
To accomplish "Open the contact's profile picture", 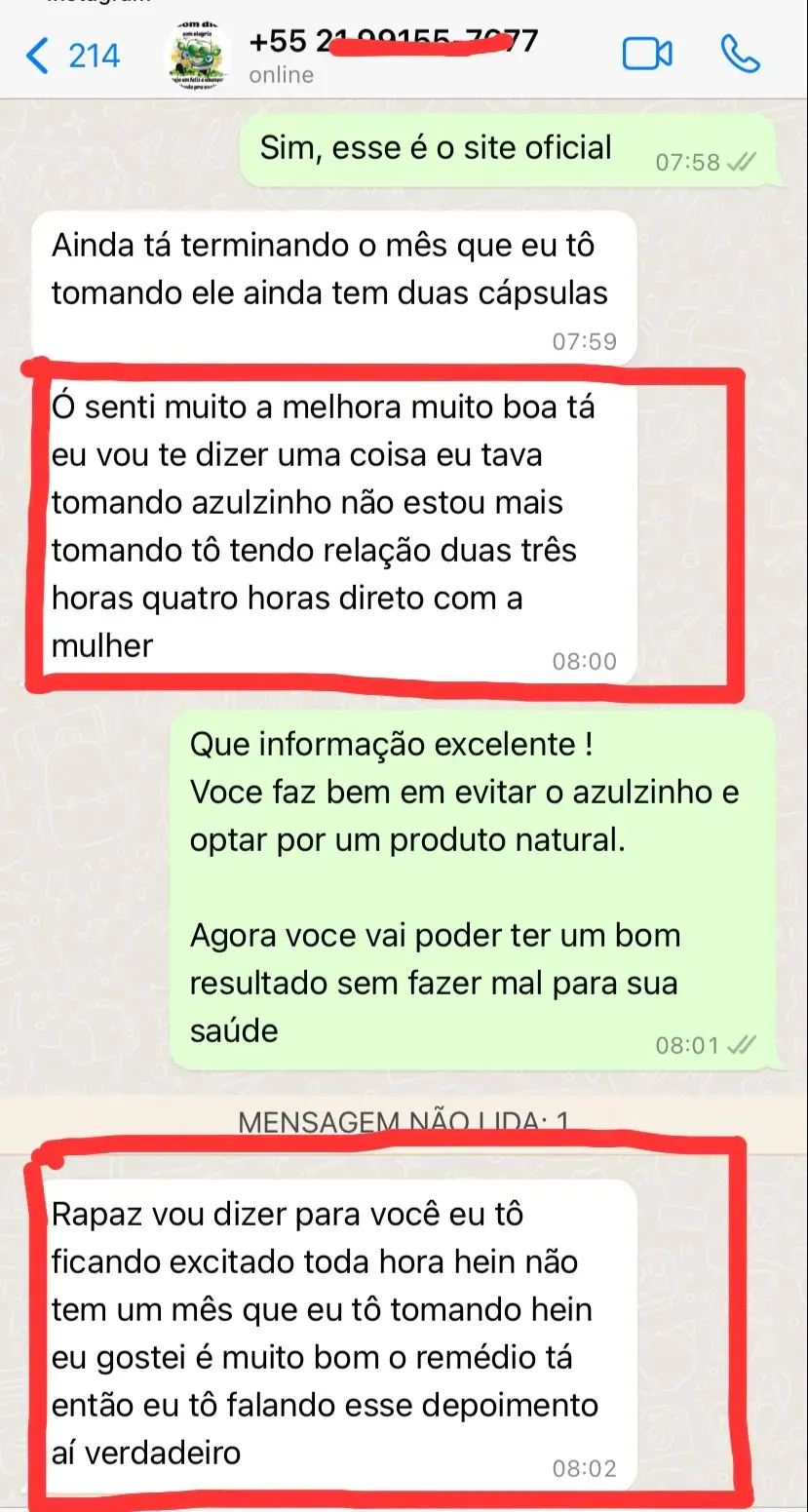I will (x=196, y=54).
